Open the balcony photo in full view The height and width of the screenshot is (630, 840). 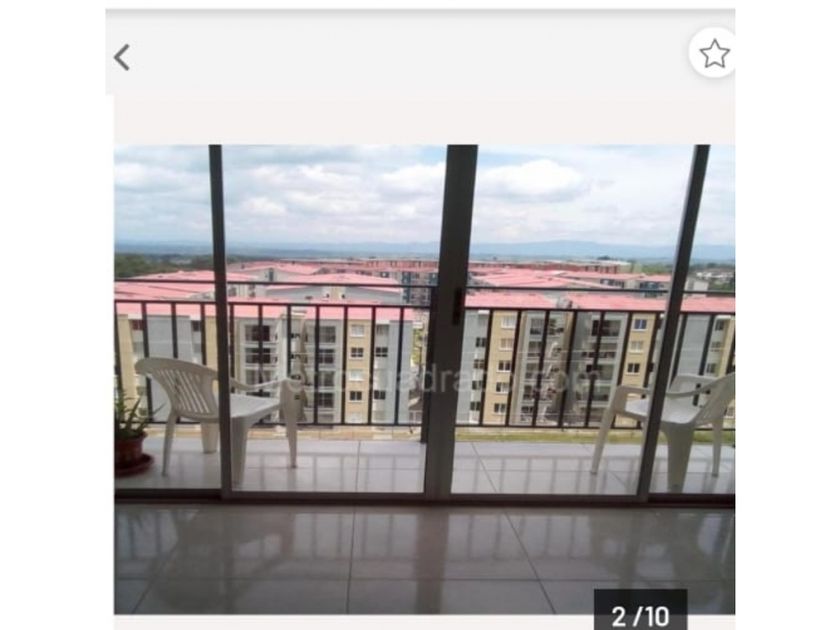424,378
